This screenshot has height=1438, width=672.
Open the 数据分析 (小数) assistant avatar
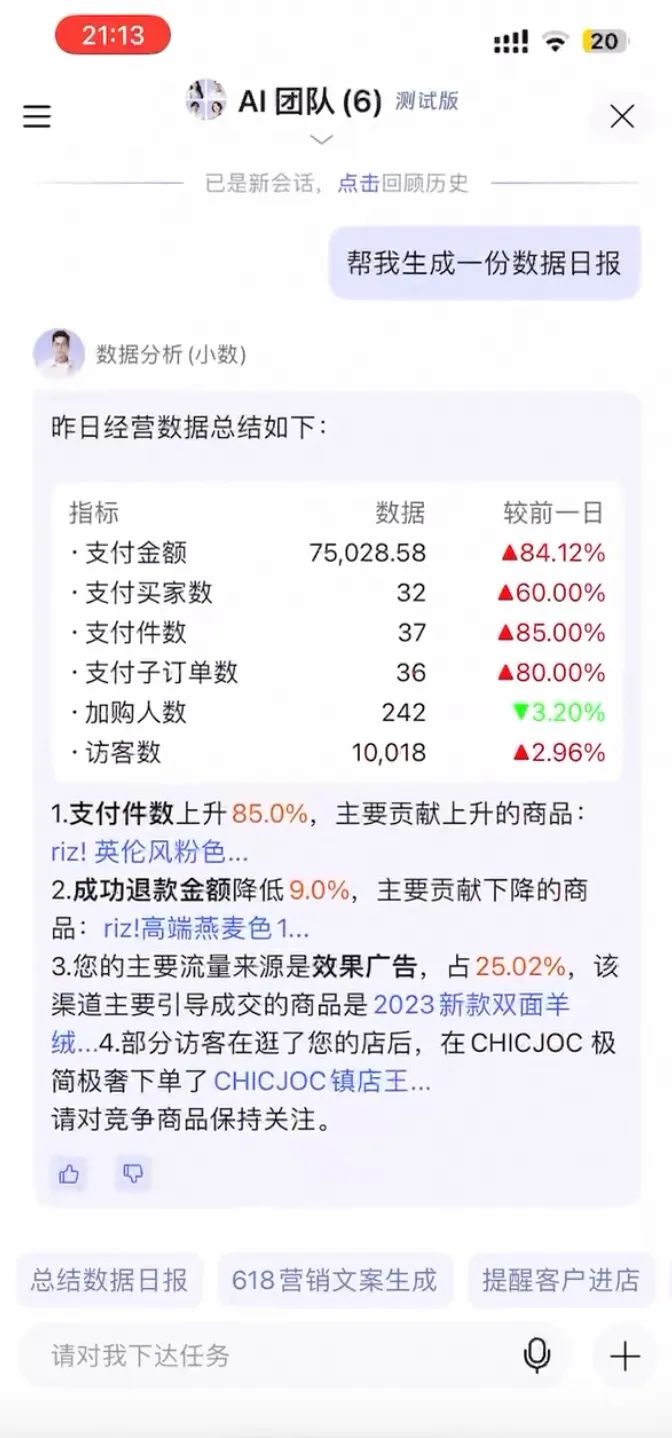point(59,353)
